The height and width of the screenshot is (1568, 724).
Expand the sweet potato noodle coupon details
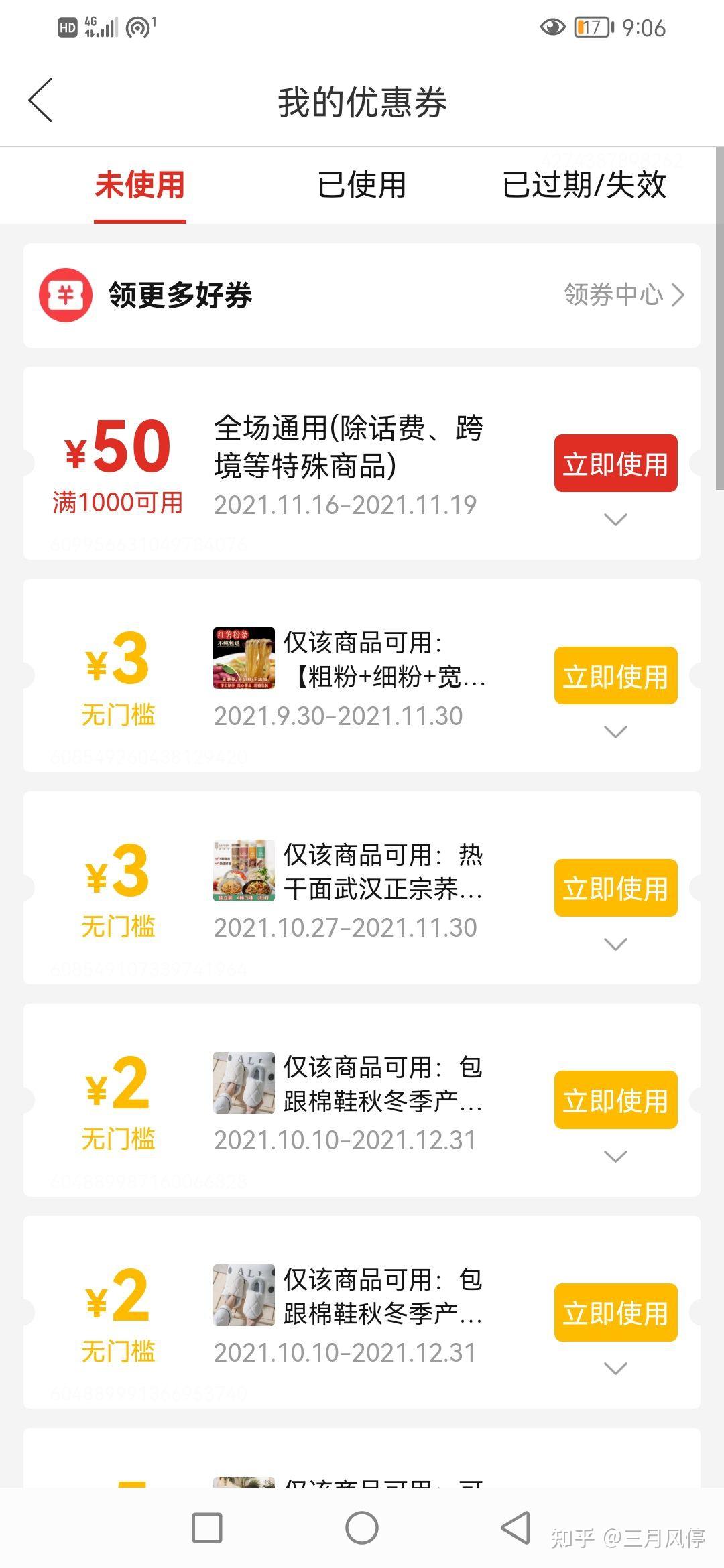tap(615, 732)
